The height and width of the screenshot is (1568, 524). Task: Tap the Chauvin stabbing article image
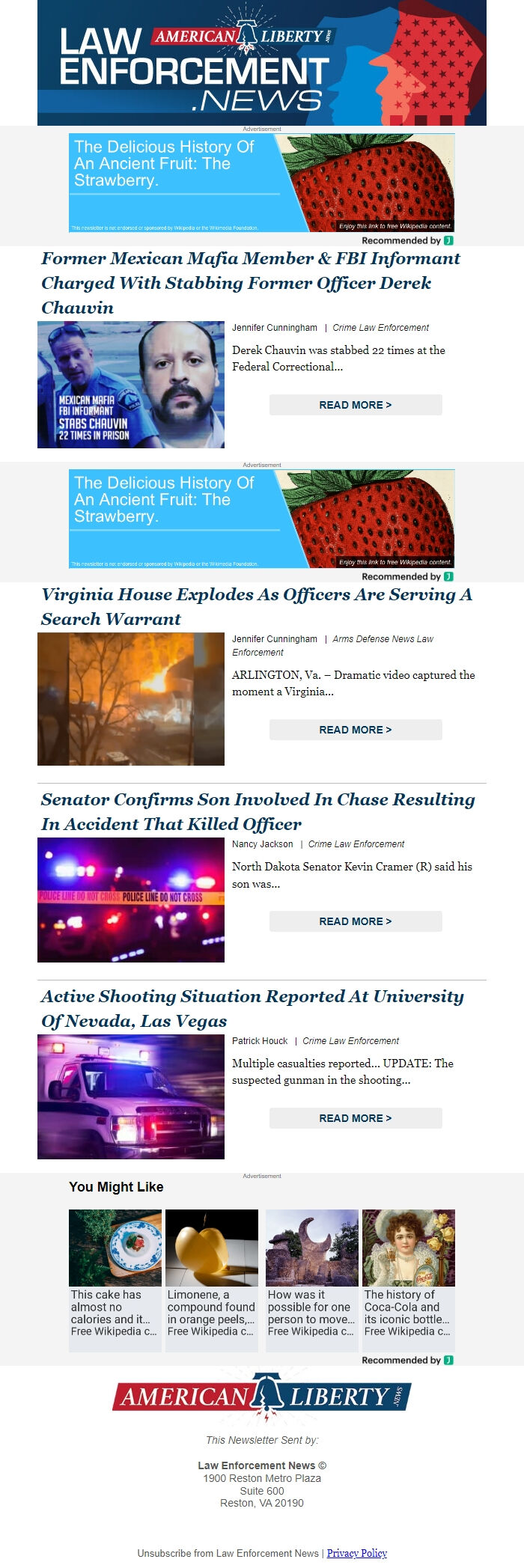[x=131, y=385]
